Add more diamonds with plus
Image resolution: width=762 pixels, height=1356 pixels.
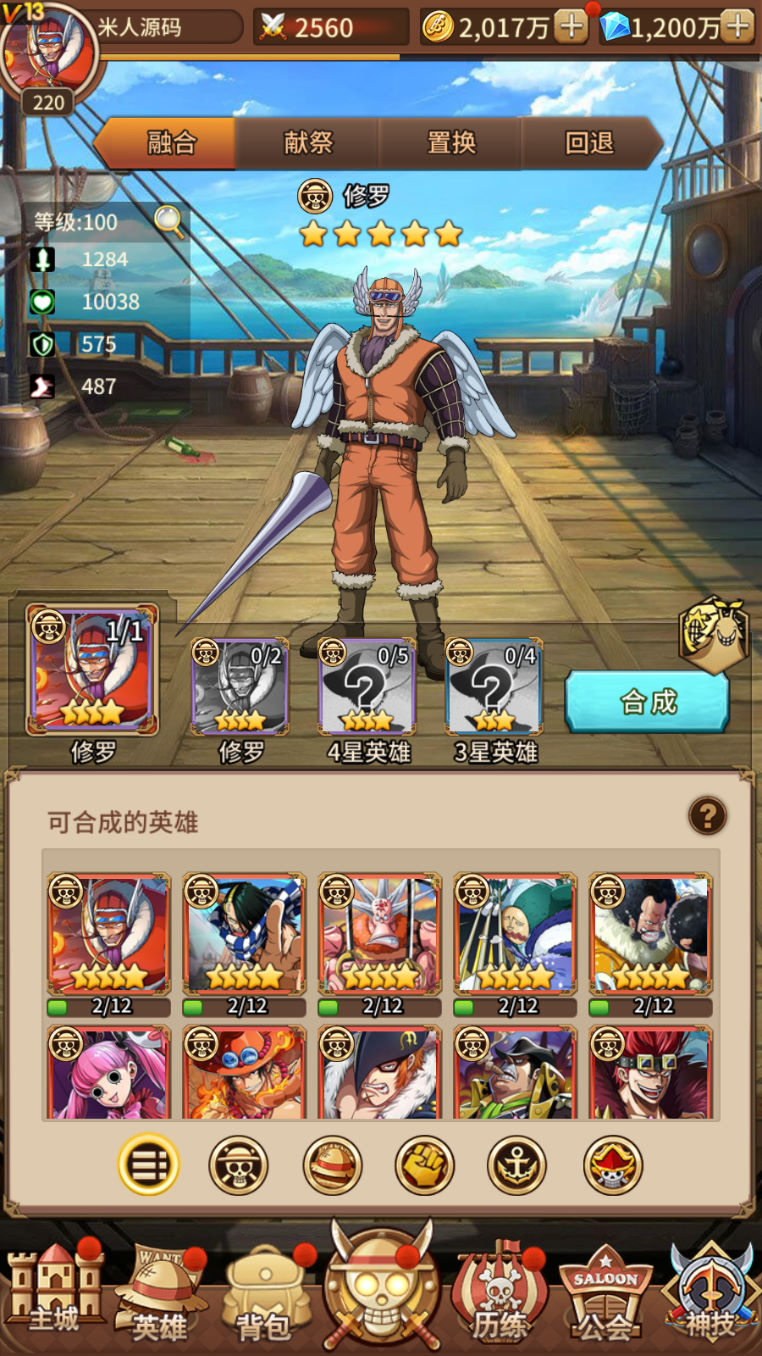click(737, 27)
